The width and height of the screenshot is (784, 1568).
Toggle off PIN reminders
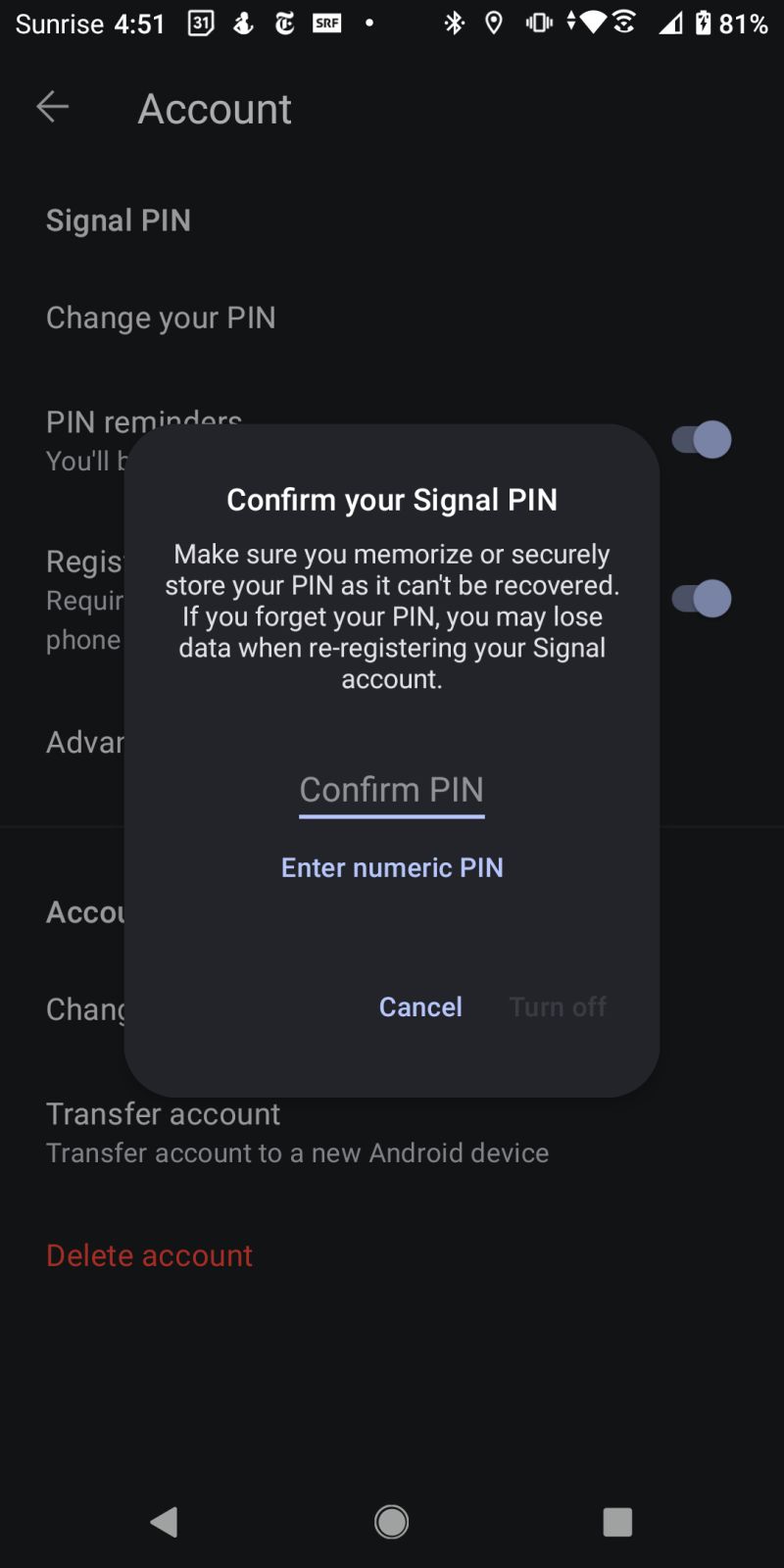(x=701, y=439)
